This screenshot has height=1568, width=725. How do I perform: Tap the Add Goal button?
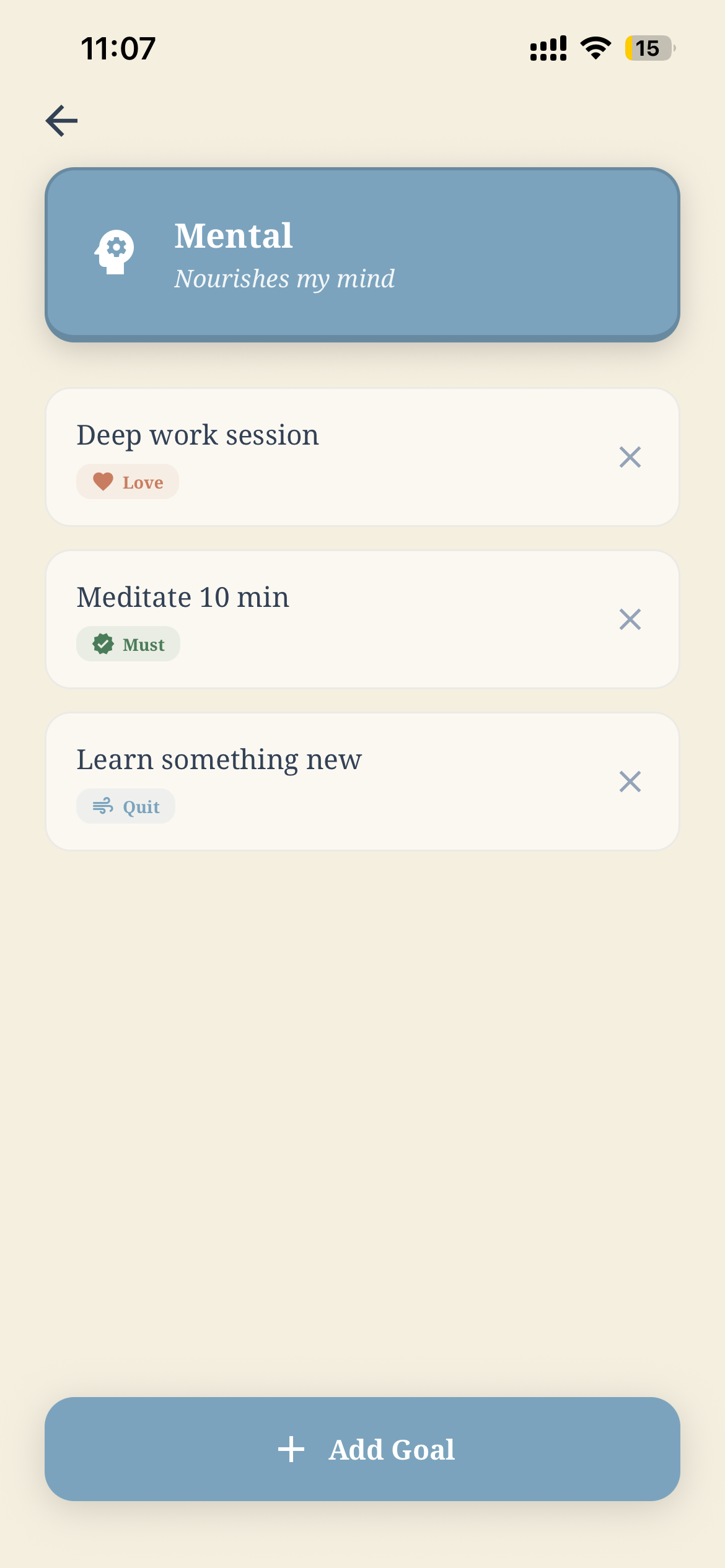tap(362, 1449)
